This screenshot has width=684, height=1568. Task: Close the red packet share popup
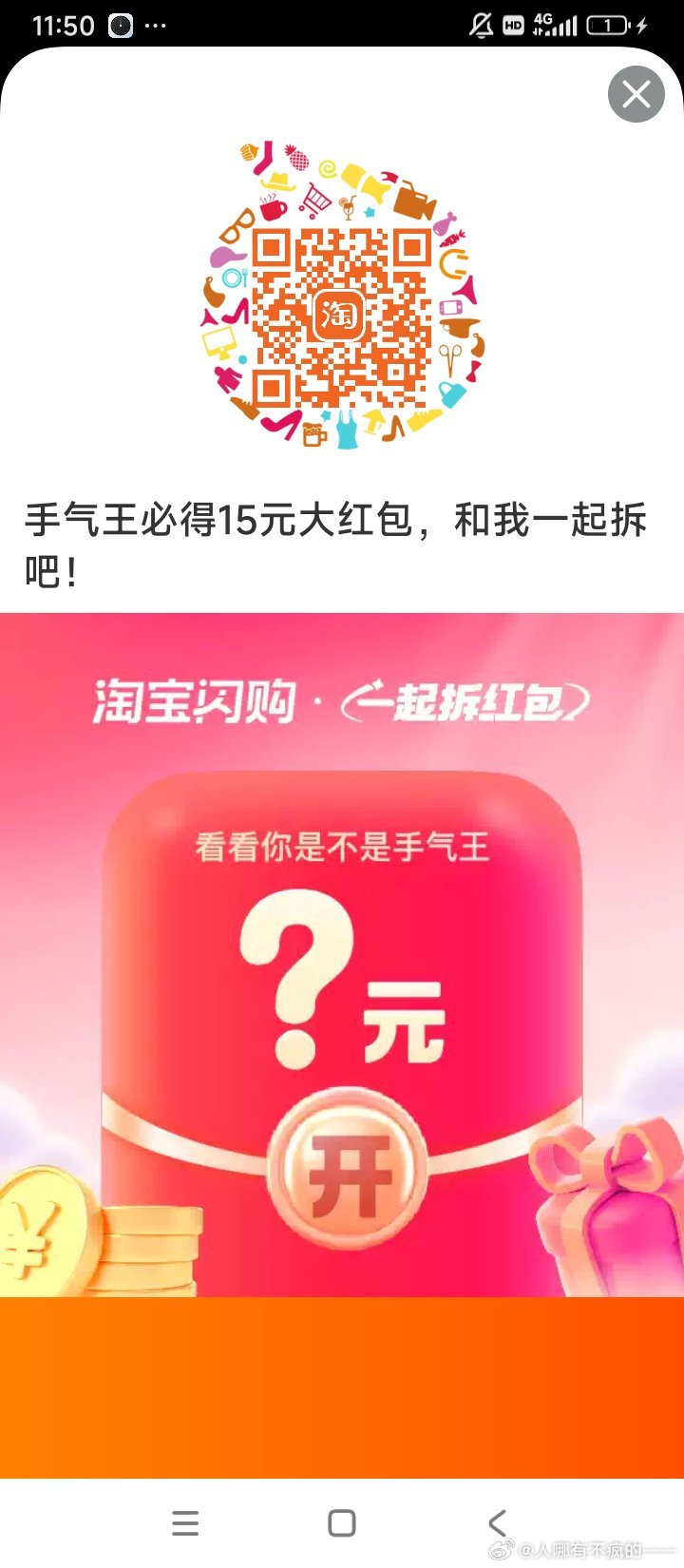coord(636,94)
